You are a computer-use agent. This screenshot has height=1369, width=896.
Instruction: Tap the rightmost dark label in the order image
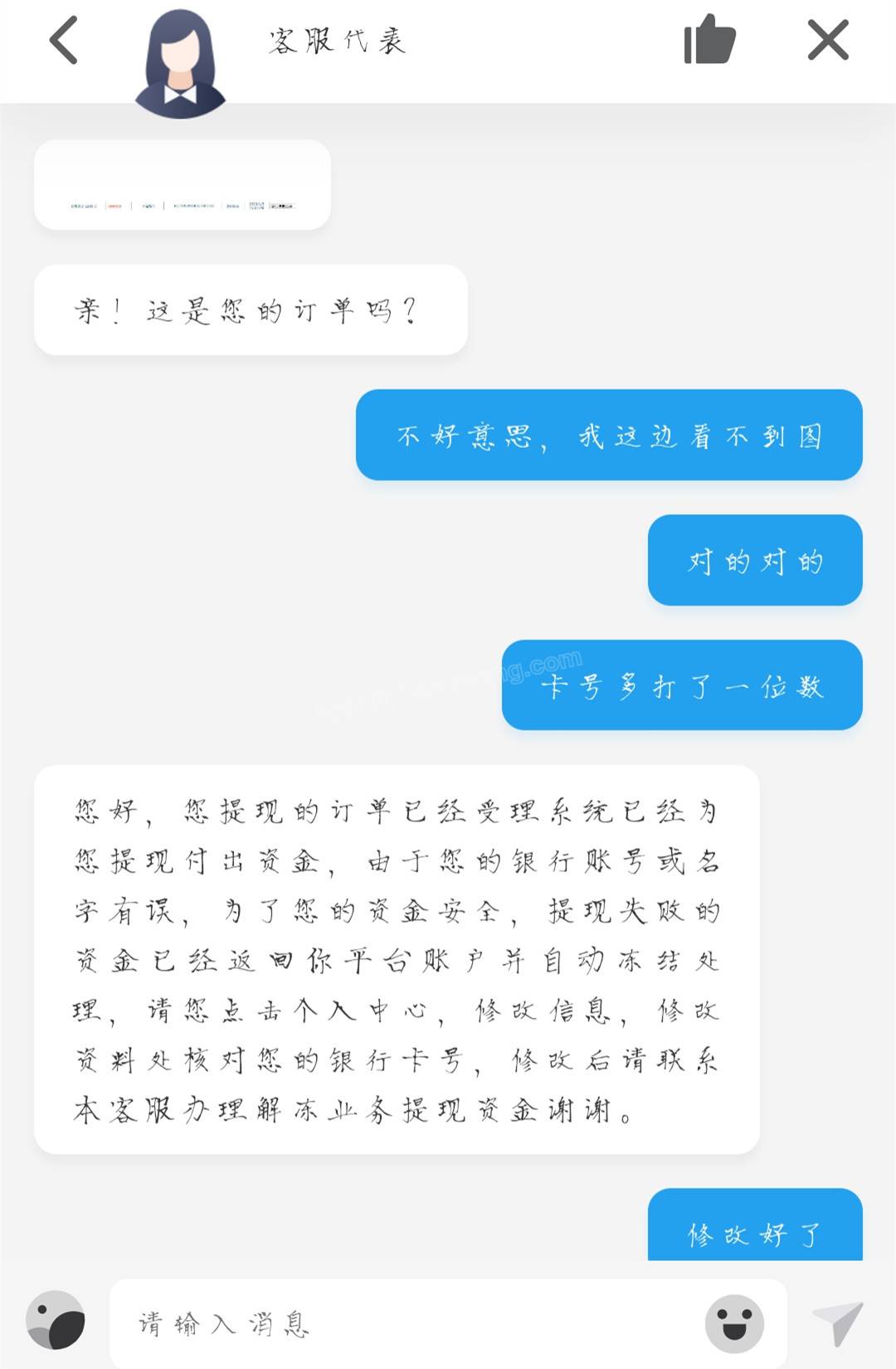[x=282, y=206]
